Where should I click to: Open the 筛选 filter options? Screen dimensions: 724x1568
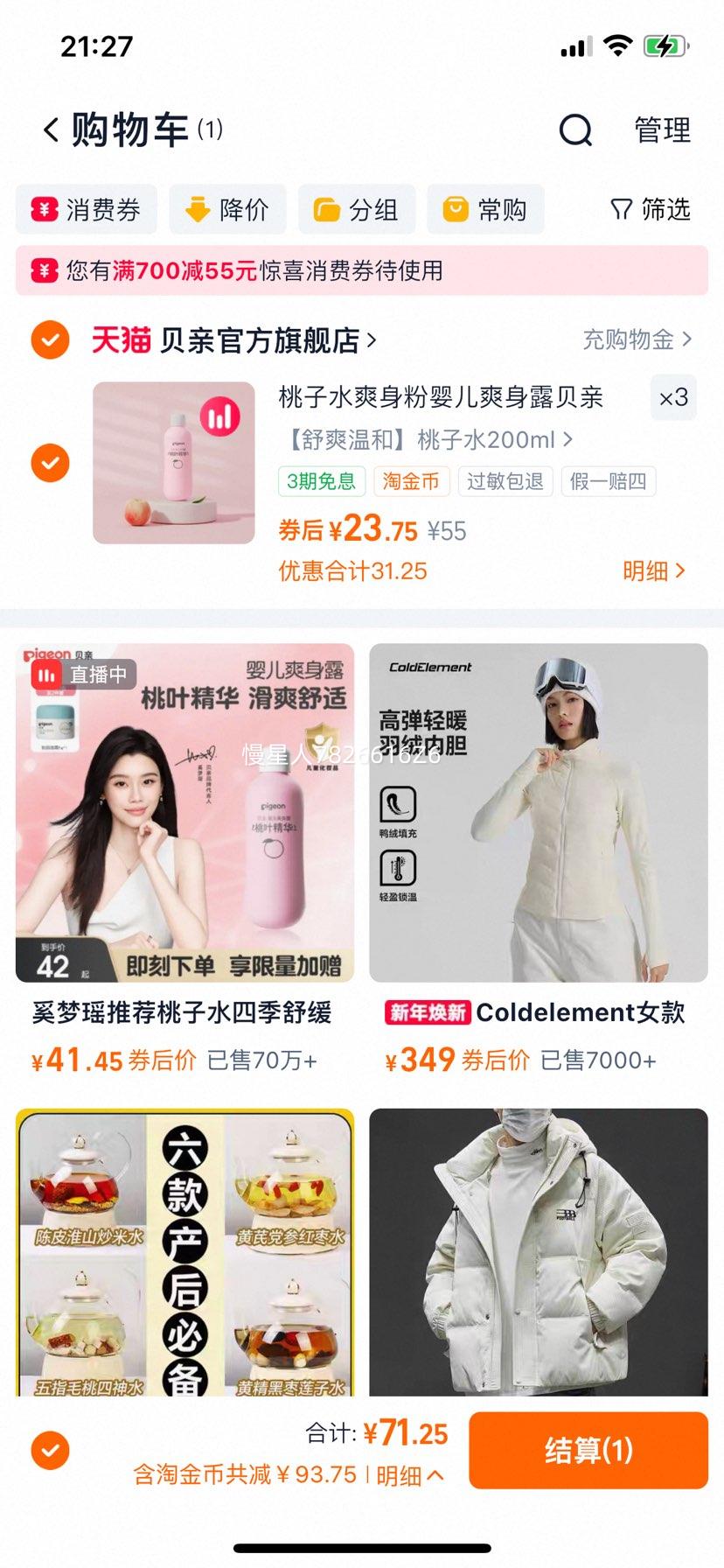651,209
